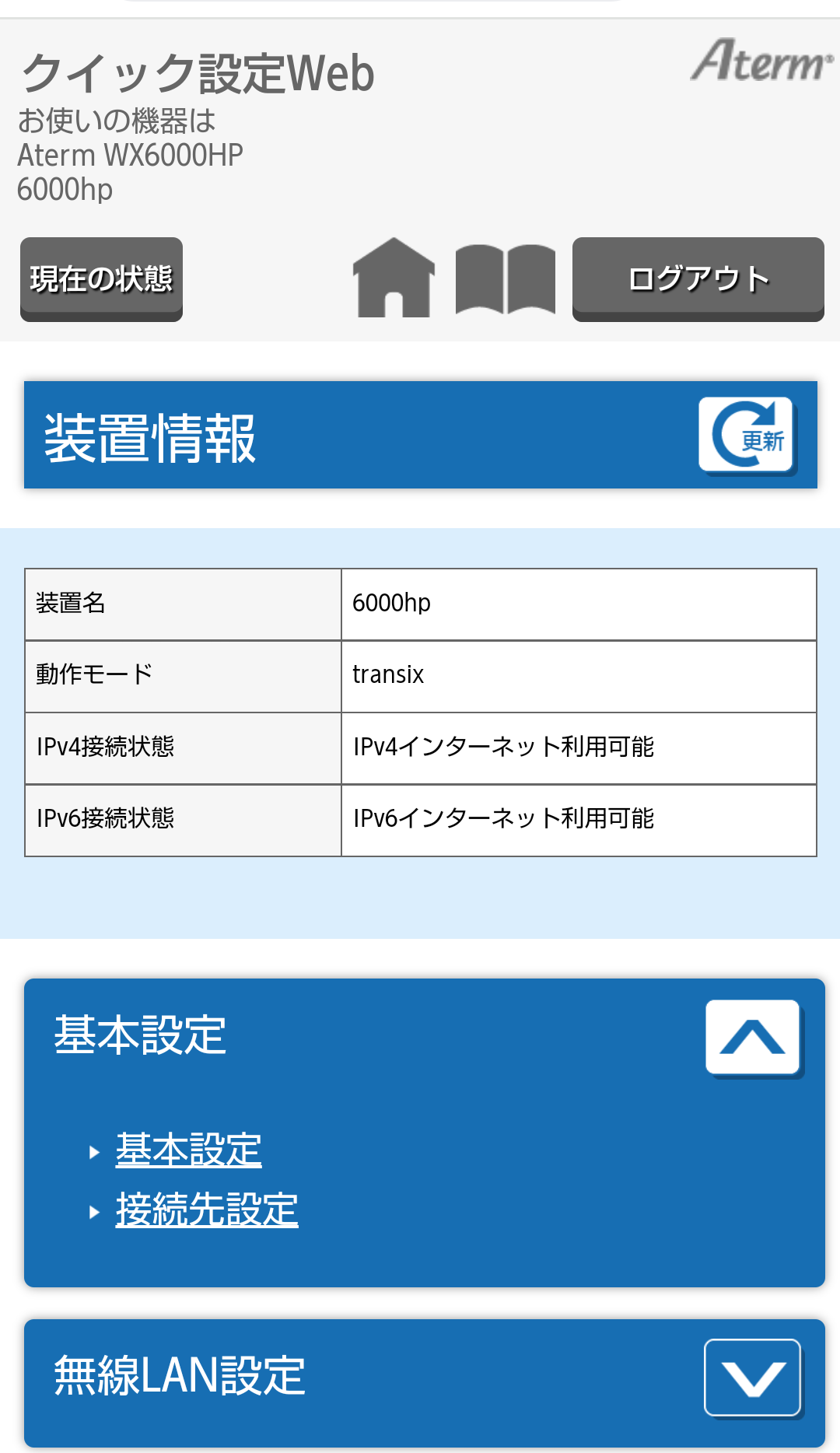
Task: Go to the home icon
Action: click(x=394, y=278)
